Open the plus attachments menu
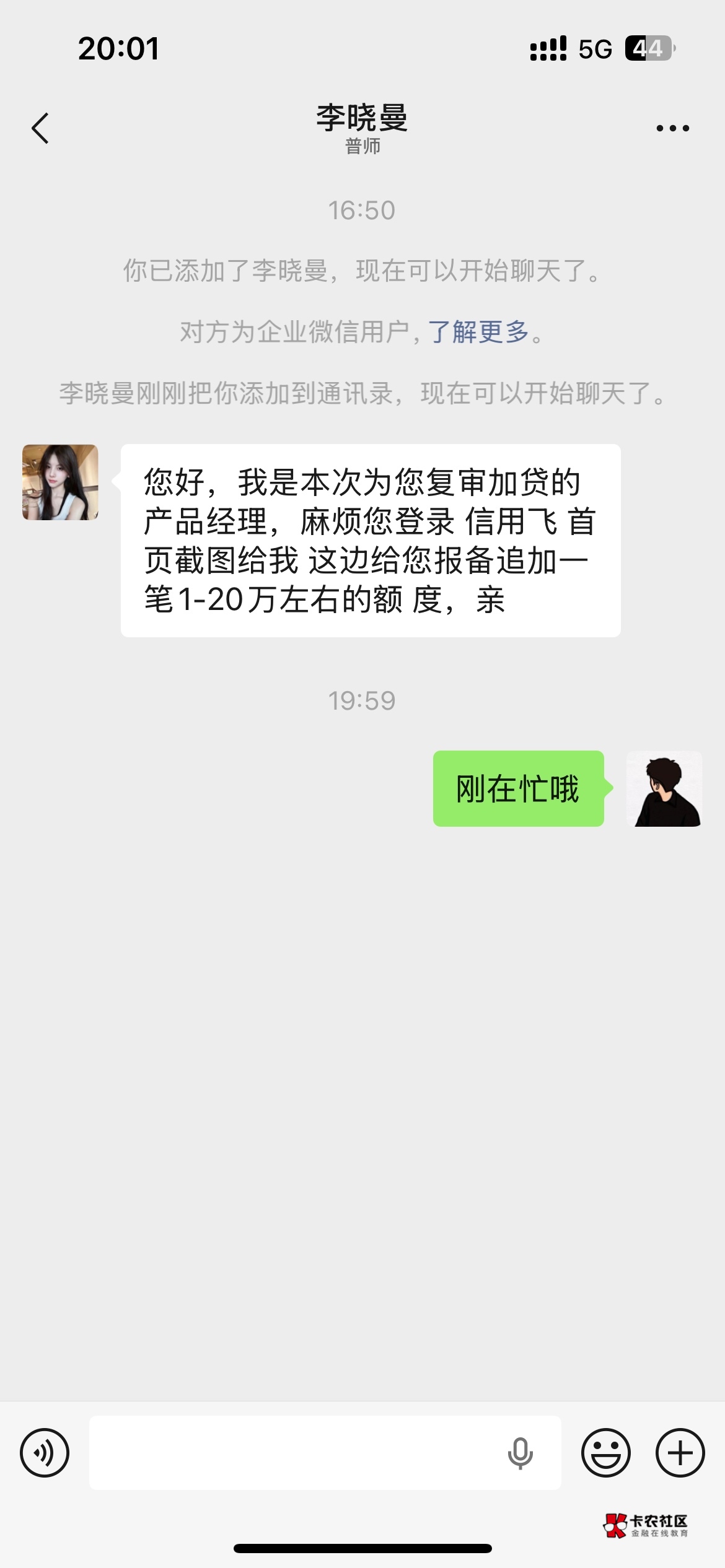Screen dimensions: 725x1568 click(680, 1453)
